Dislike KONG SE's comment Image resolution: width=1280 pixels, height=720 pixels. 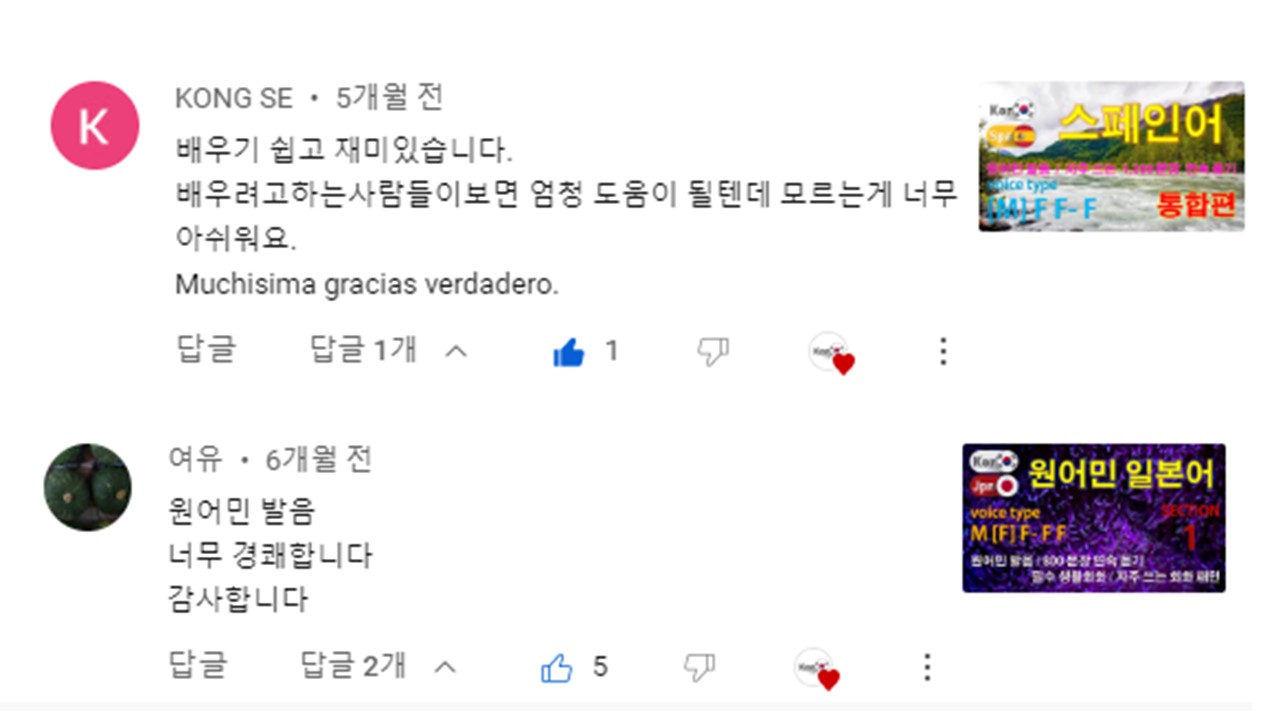[712, 351]
